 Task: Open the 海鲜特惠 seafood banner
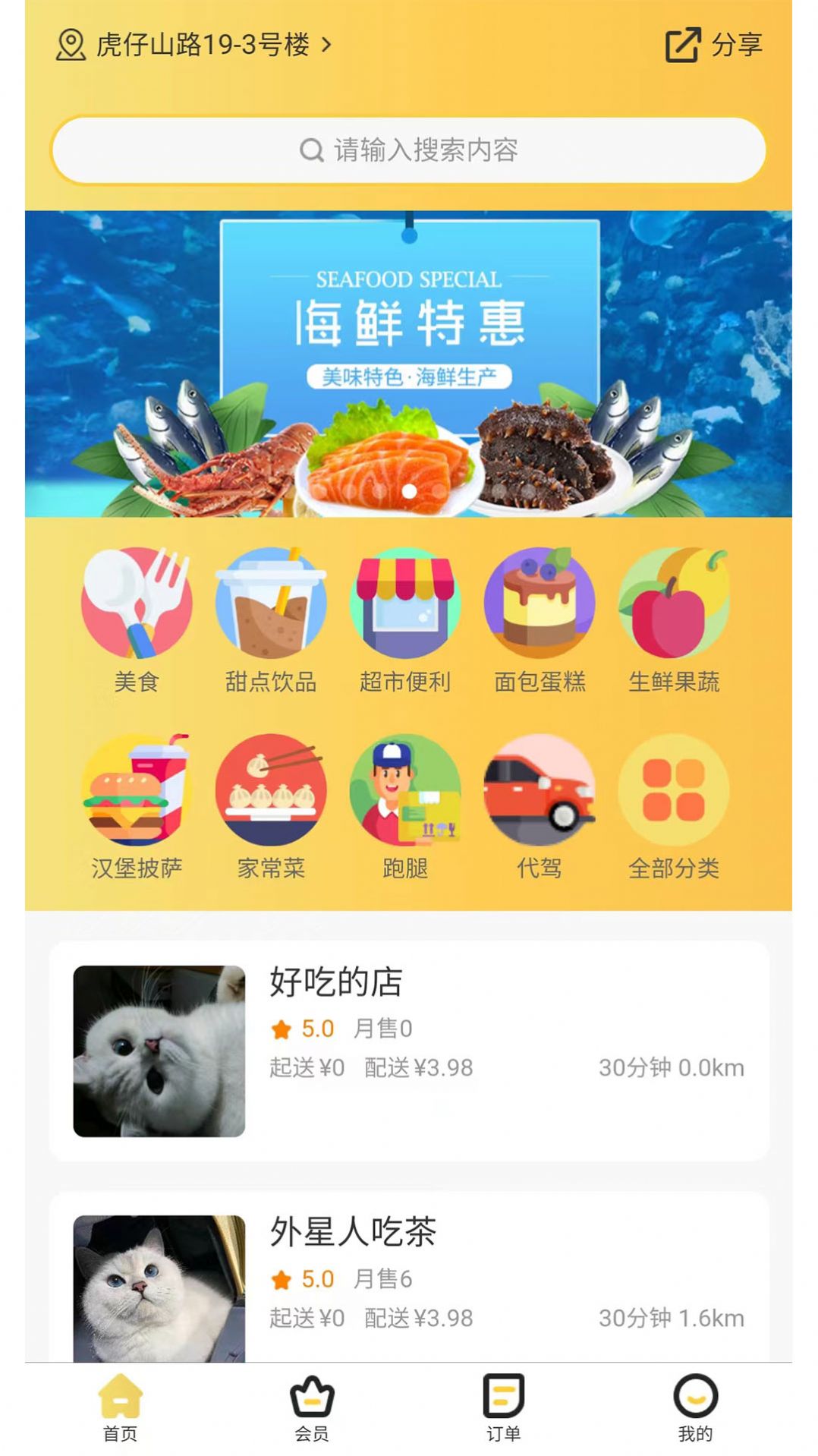pyautogui.click(x=408, y=364)
